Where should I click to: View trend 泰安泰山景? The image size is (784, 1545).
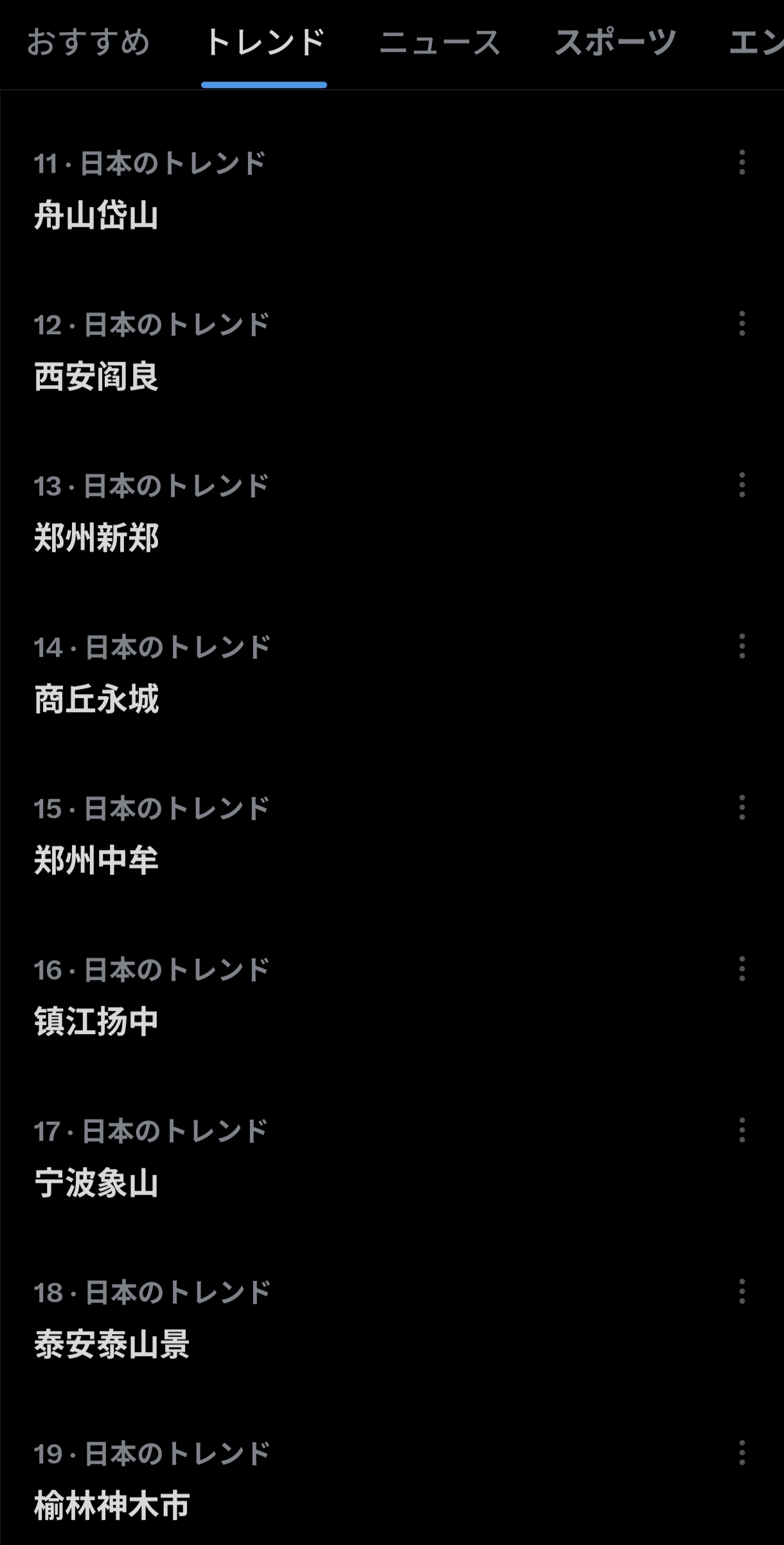112,1344
